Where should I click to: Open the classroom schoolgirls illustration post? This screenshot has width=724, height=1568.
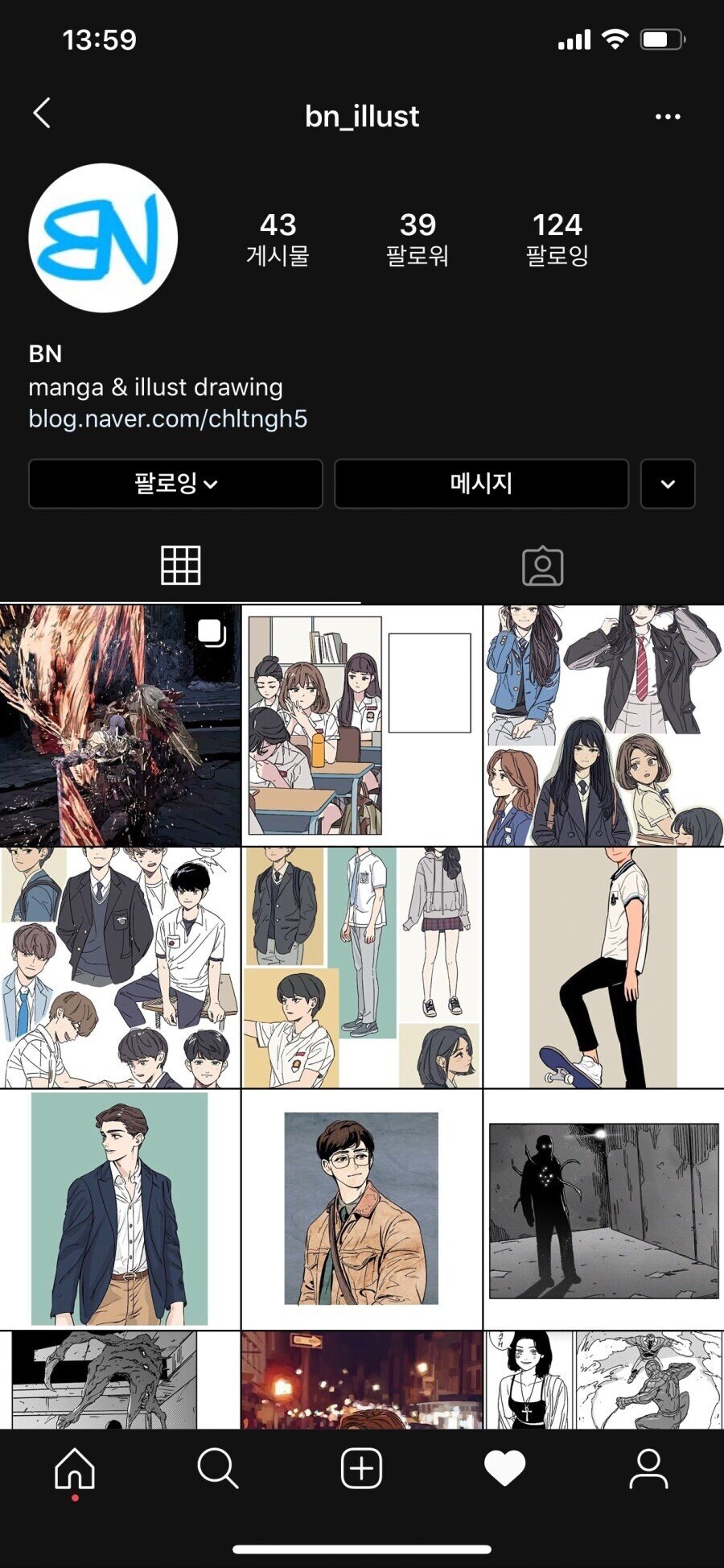click(361, 725)
